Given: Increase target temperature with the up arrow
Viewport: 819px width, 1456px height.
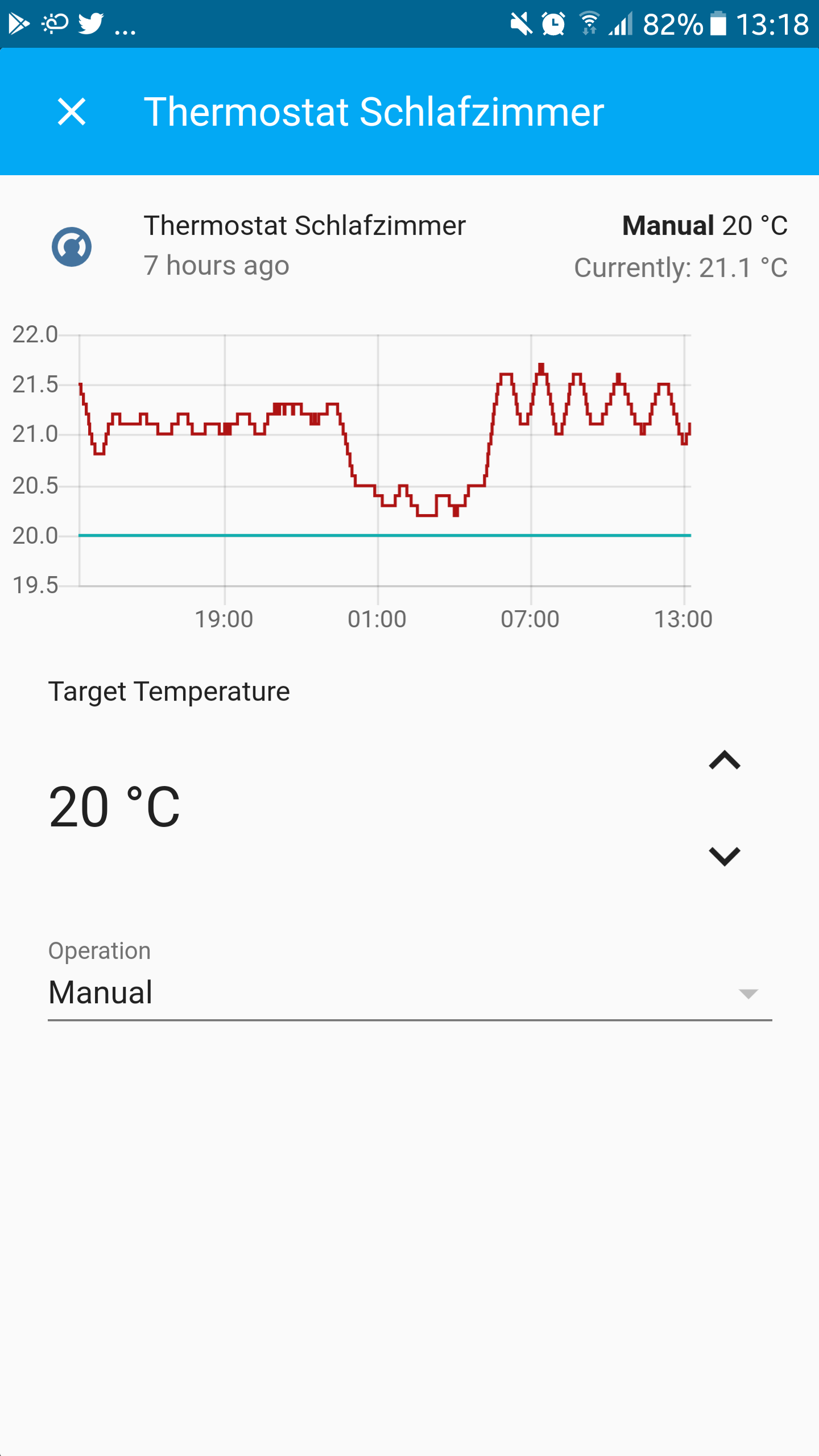Looking at the screenshot, I should (x=724, y=760).
